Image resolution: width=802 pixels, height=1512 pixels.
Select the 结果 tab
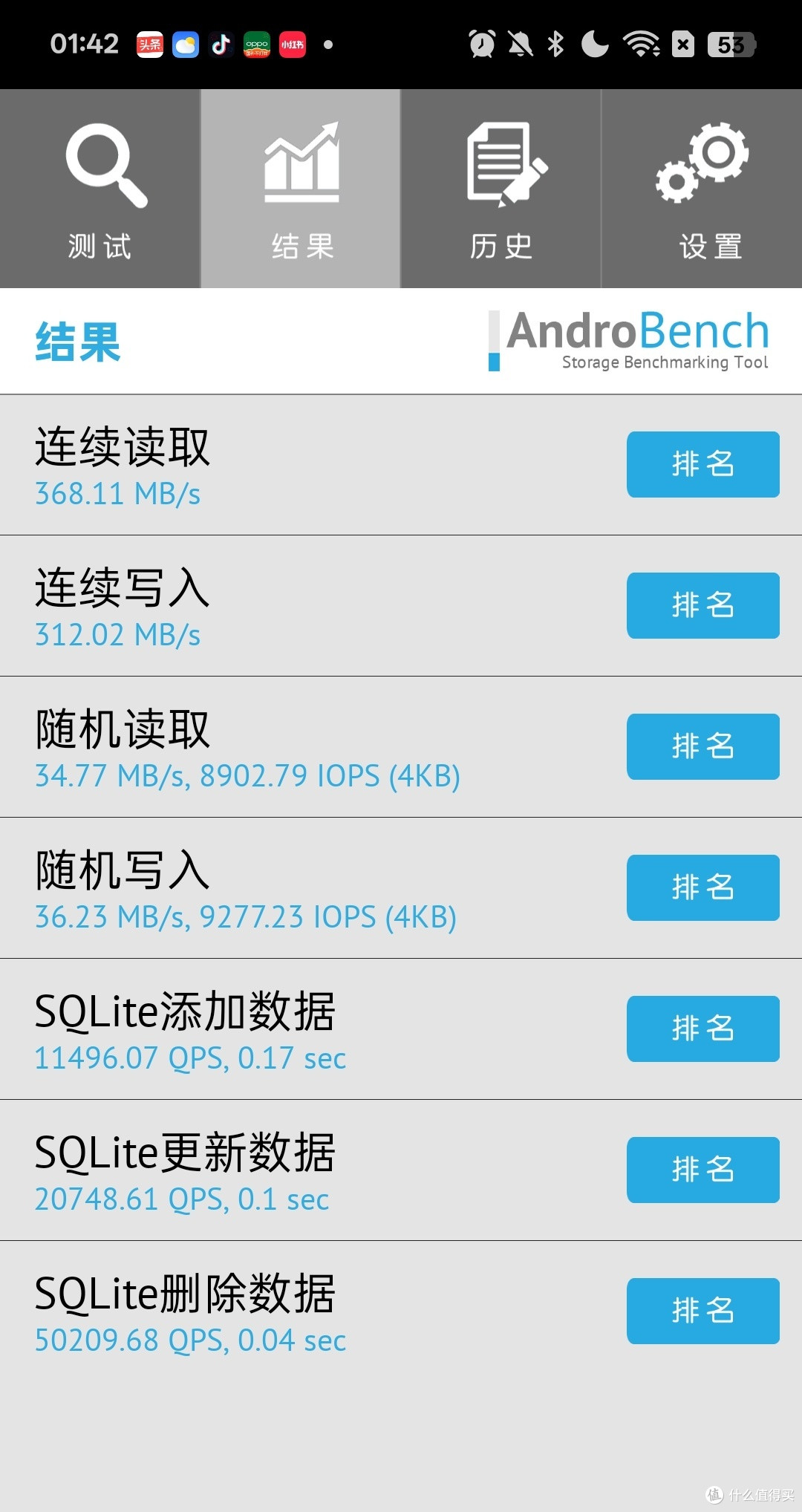(x=301, y=189)
